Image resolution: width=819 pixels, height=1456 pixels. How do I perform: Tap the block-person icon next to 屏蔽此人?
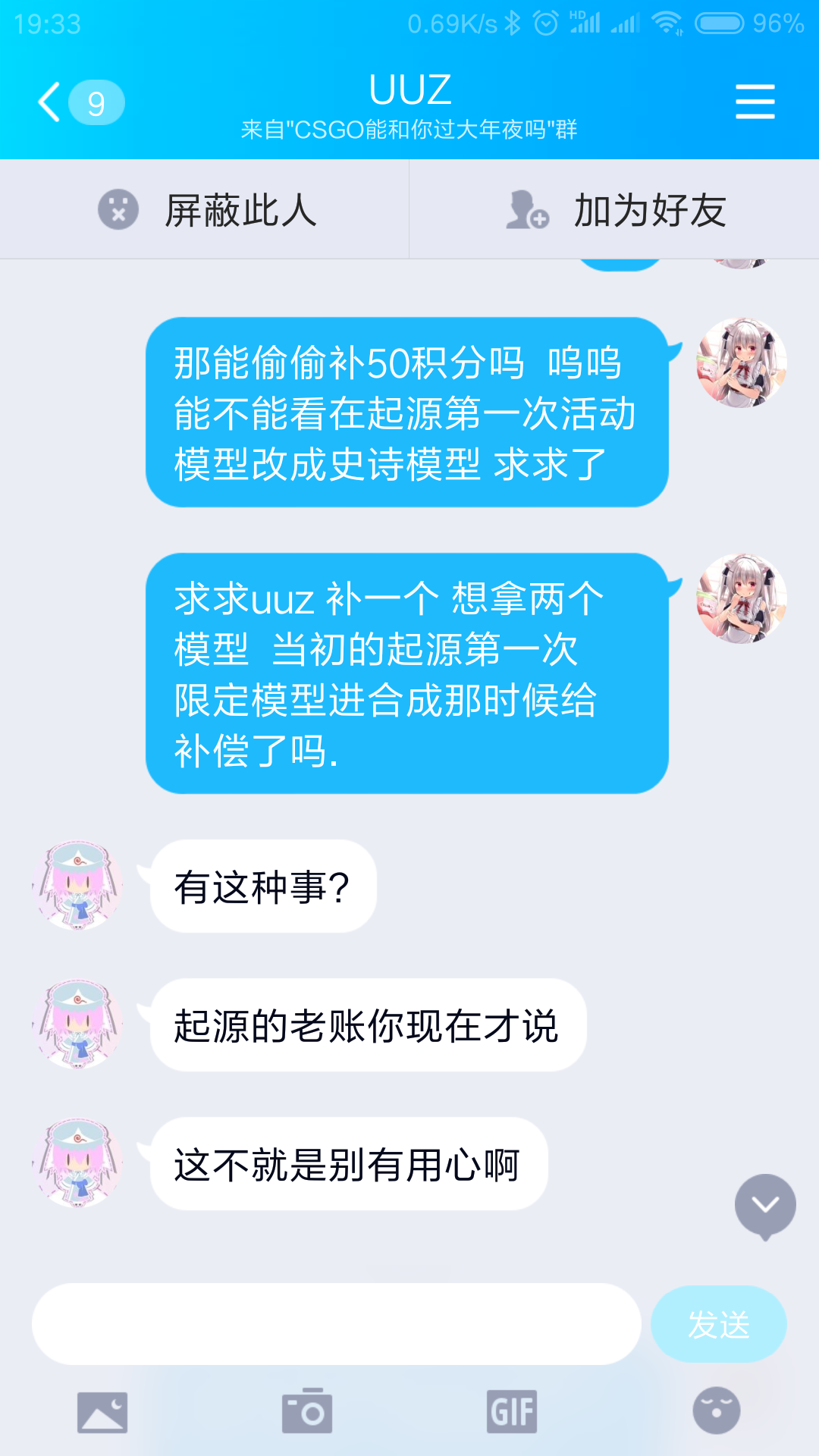click(118, 211)
